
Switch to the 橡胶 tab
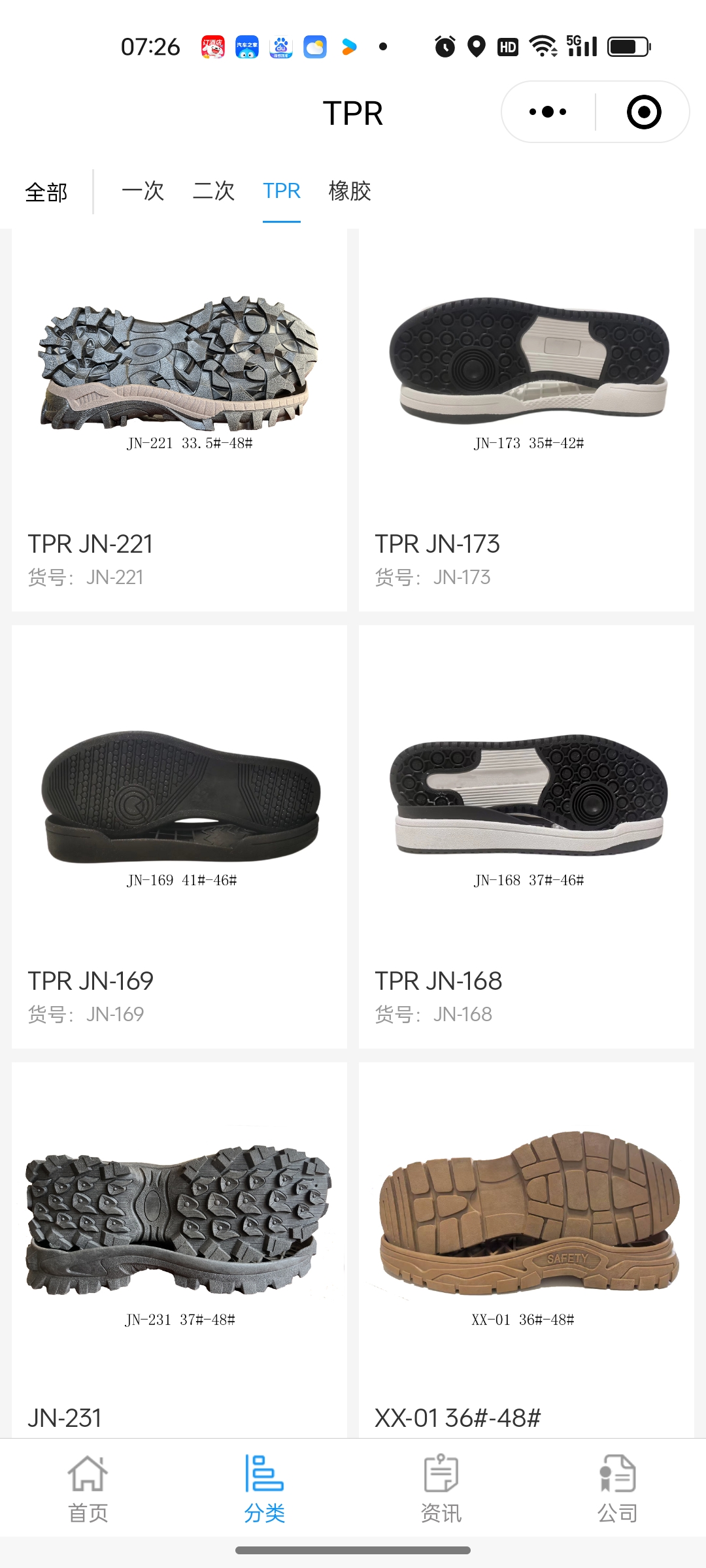click(350, 191)
